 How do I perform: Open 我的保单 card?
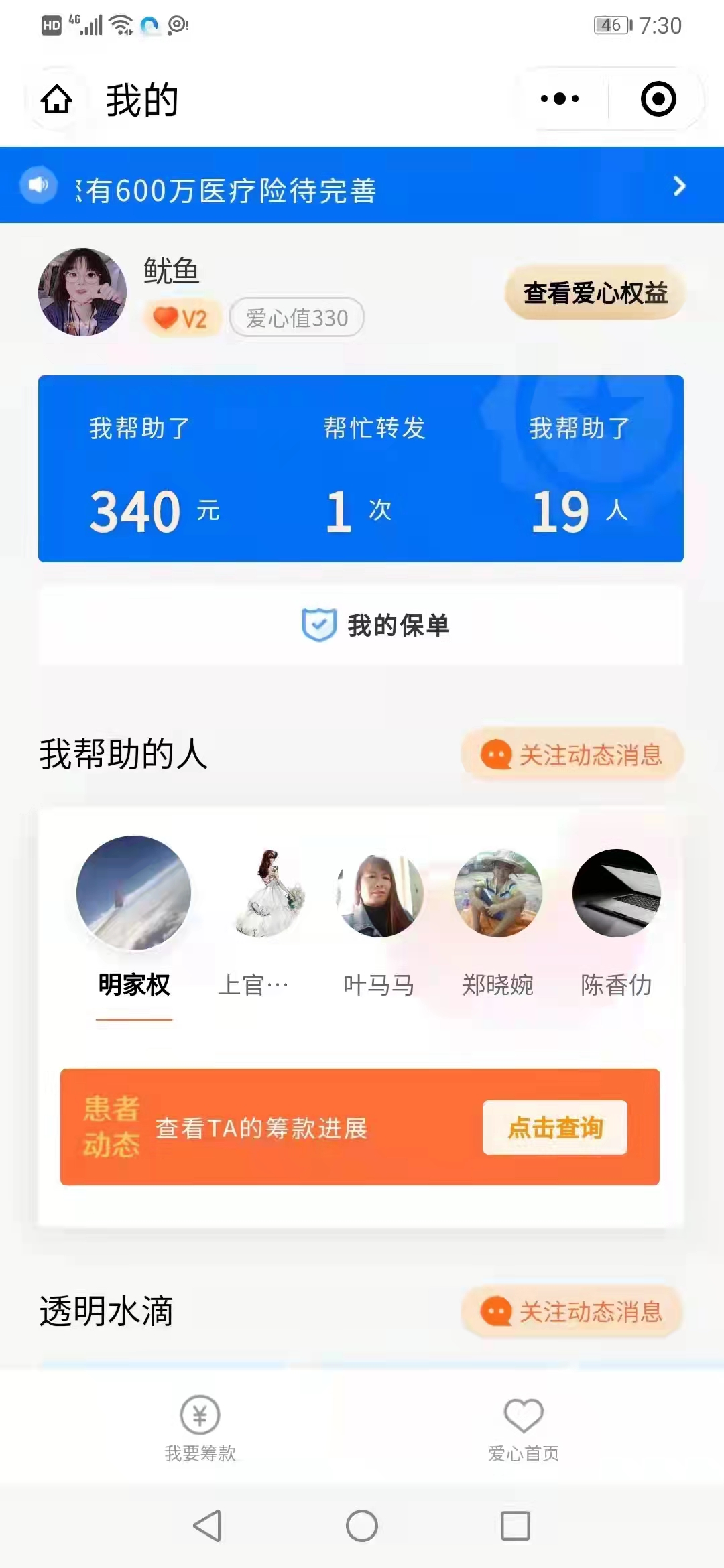click(x=362, y=625)
